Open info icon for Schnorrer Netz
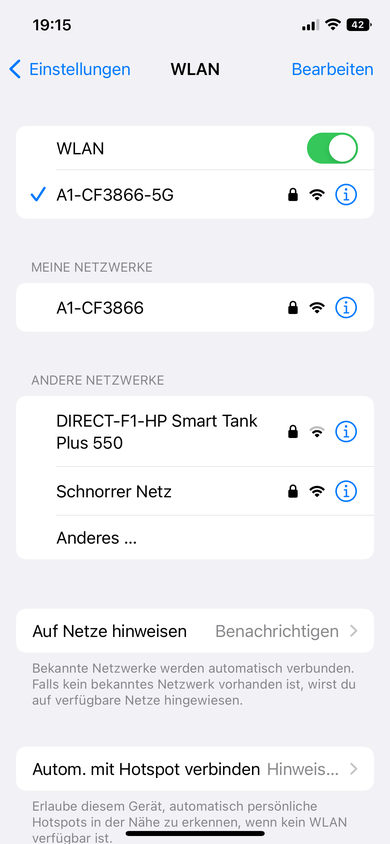The height and width of the screenshot is (844, 390). tap(346, 491)
